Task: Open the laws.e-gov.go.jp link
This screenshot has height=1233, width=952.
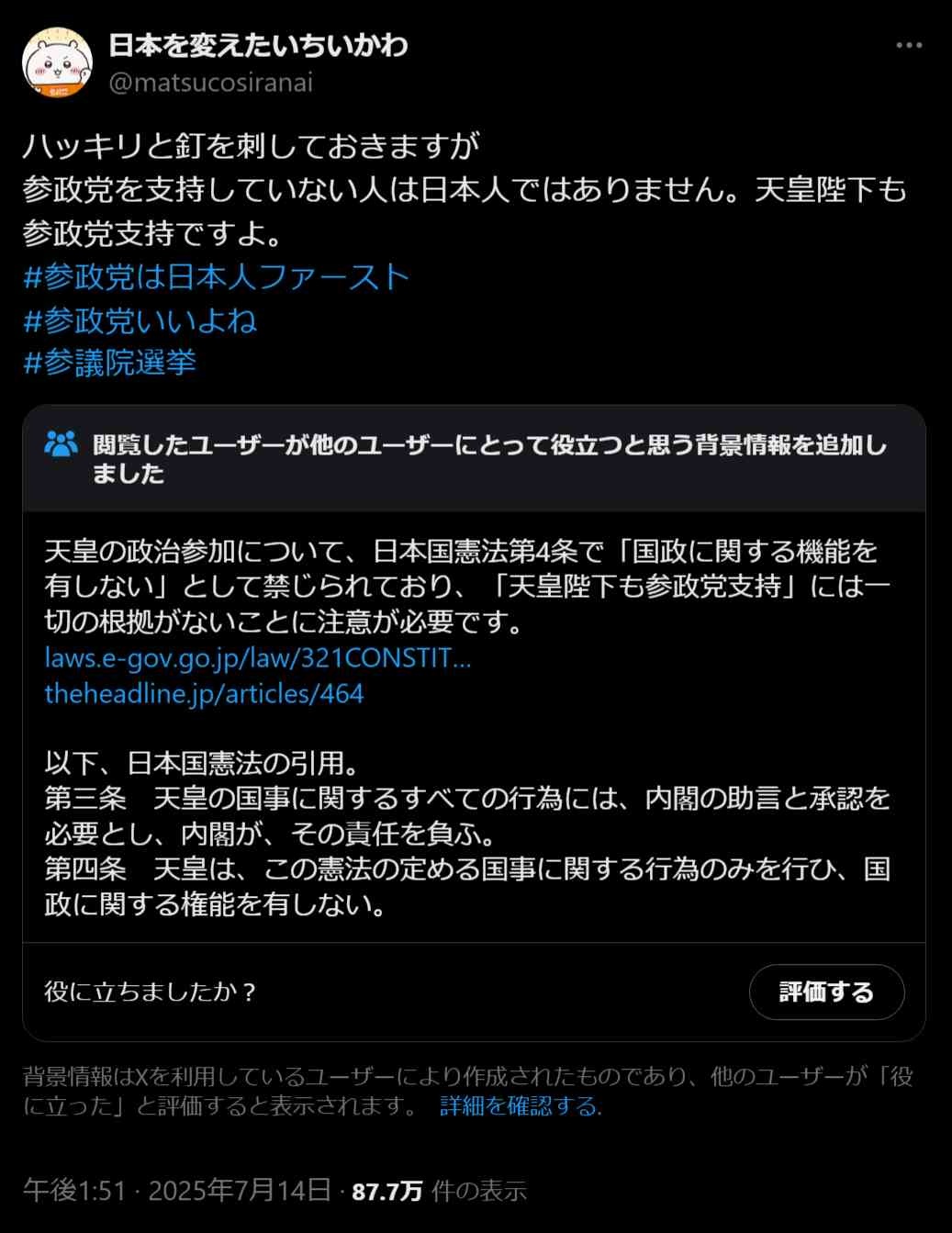Action: click(257, 657)
